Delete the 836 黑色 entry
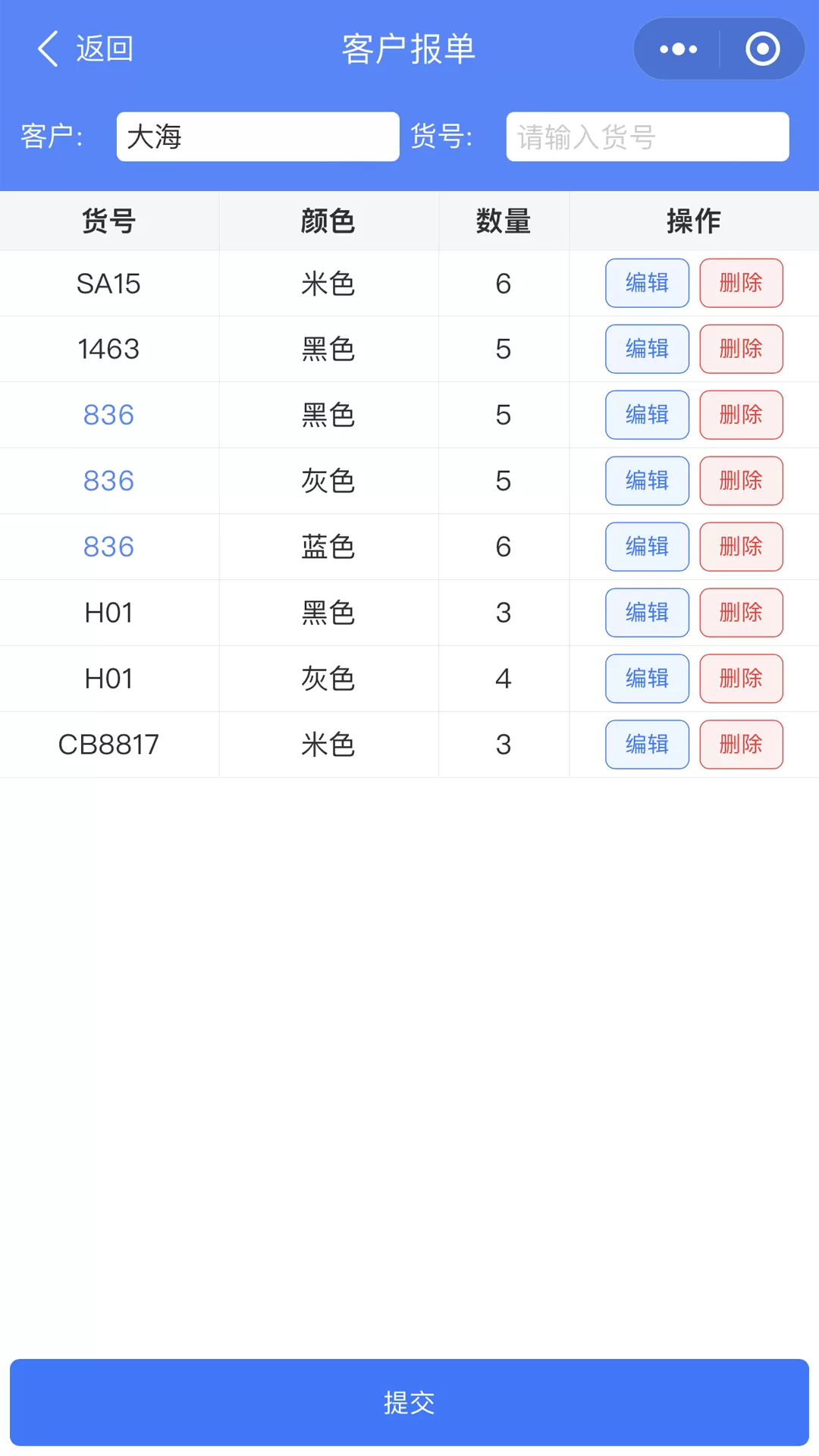 [x=741, y=415]
